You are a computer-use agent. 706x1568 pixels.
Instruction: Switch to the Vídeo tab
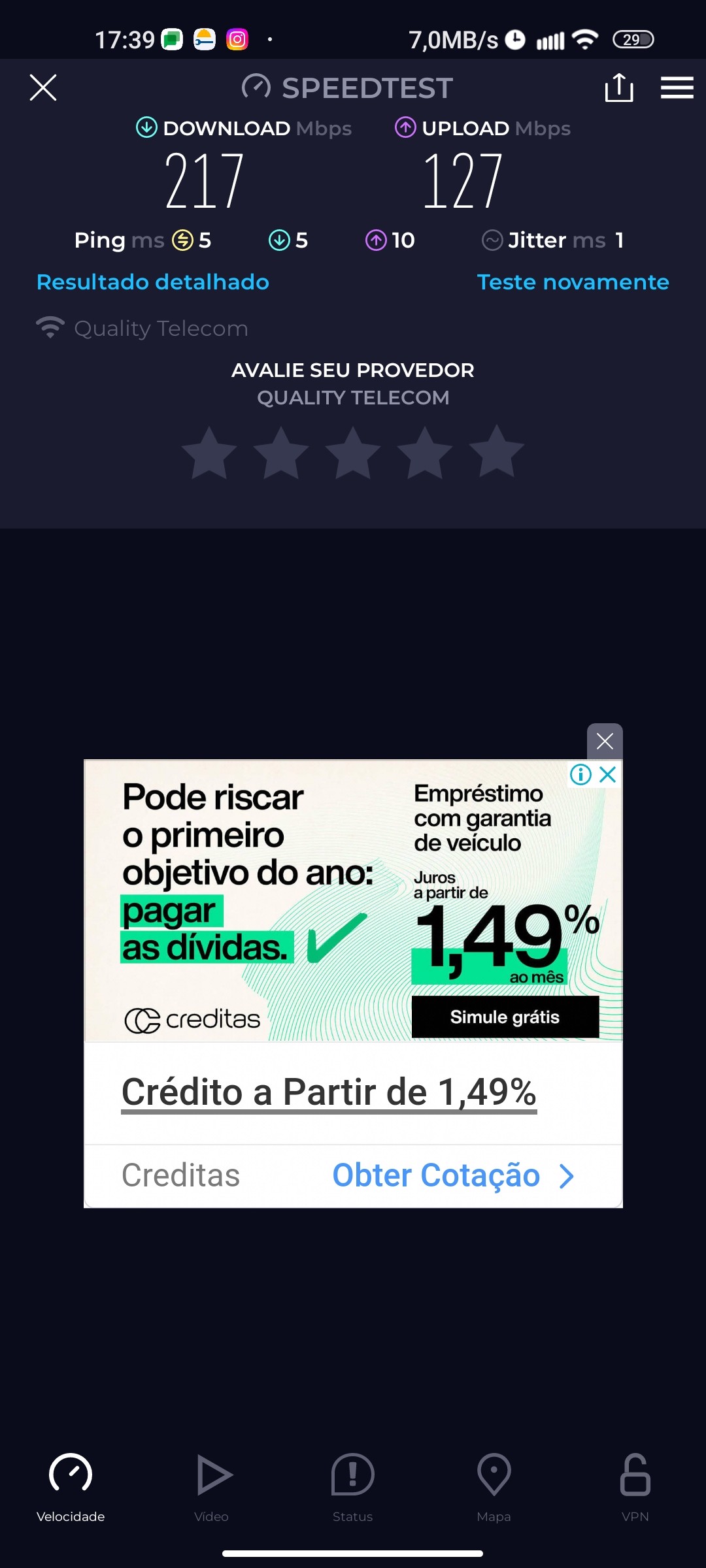coord(212,1484)
